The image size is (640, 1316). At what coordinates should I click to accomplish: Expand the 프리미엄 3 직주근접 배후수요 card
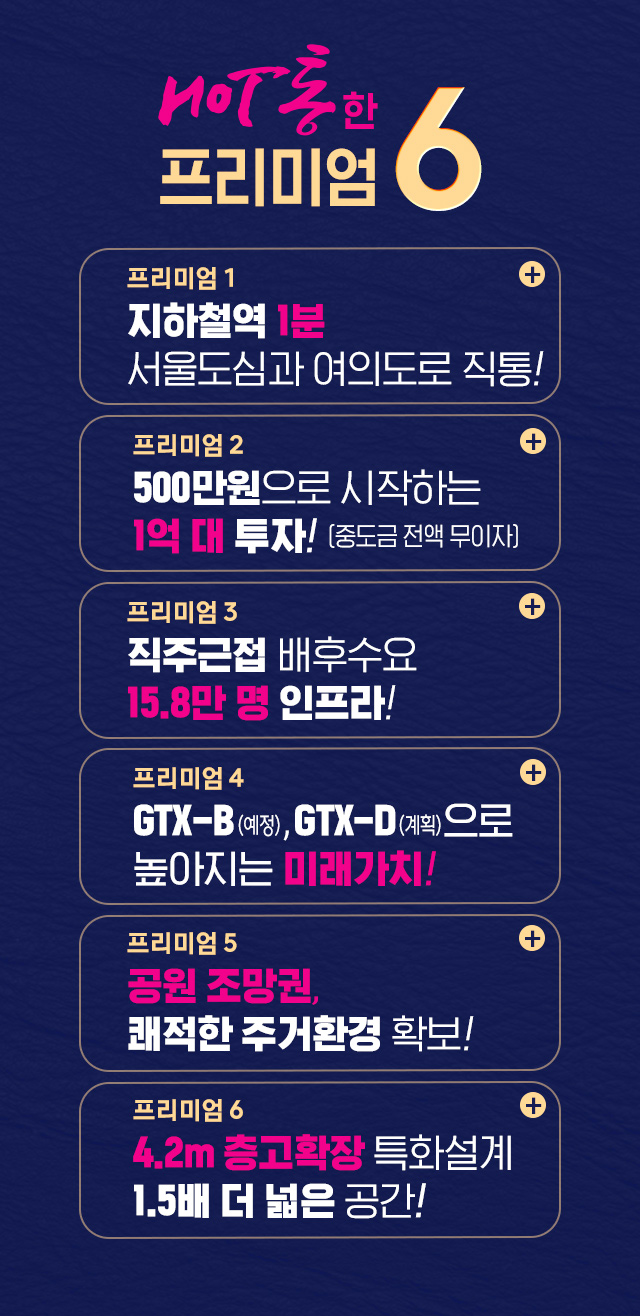click(x=532, y=607)
